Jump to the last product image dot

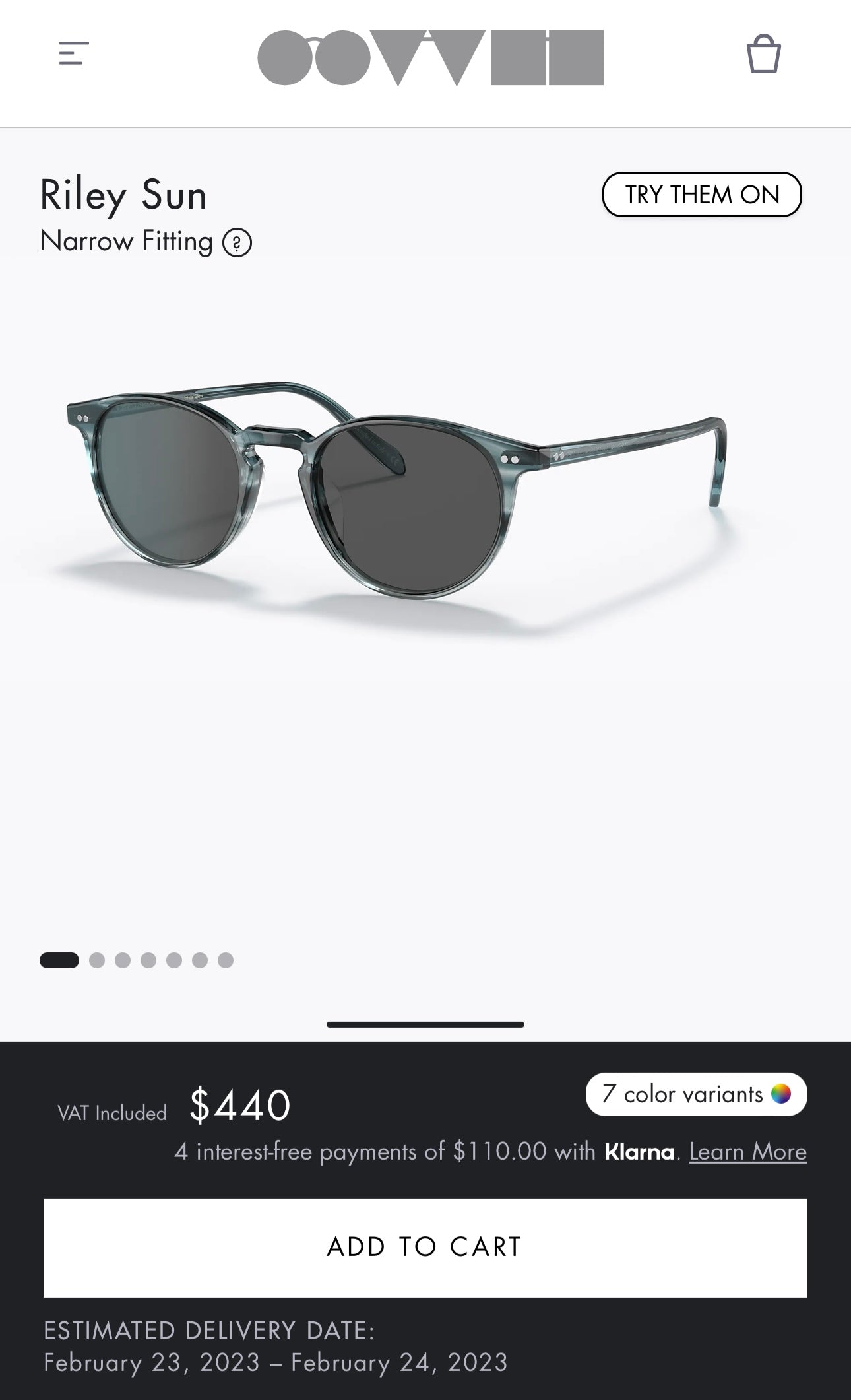pyautogui.click(x=226, y=960)
